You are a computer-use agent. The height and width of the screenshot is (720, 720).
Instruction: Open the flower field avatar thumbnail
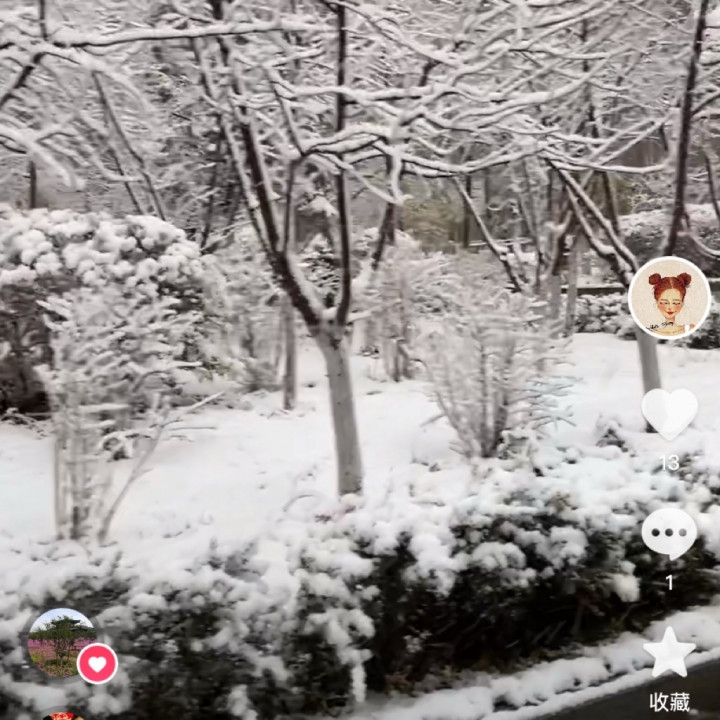[62, 642]
